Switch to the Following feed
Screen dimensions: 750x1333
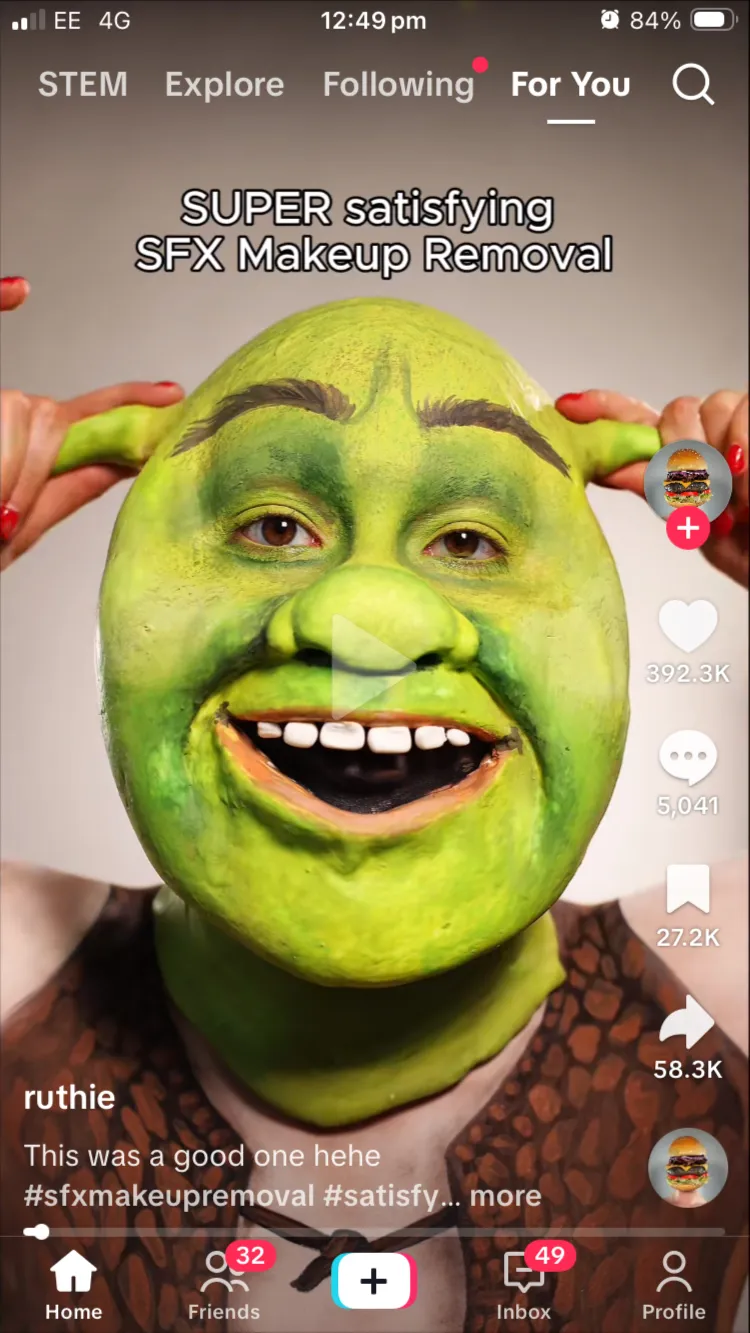[x=398, y=85]
